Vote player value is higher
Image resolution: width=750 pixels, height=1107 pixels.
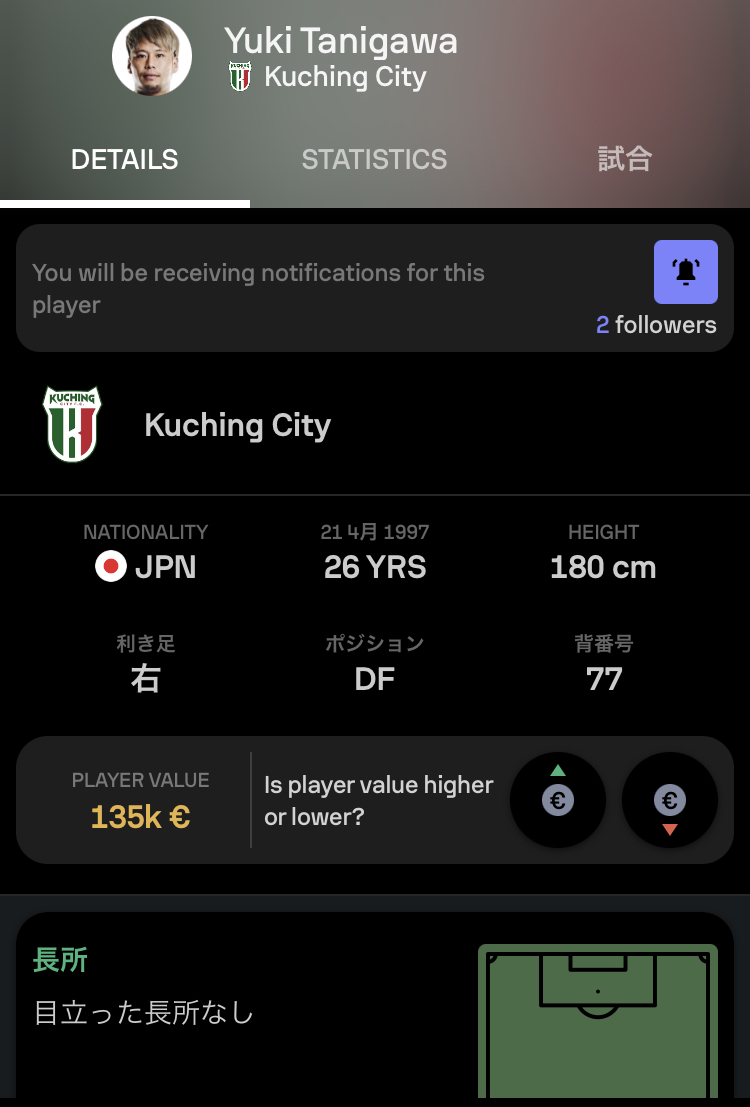(x=558, y=800)
